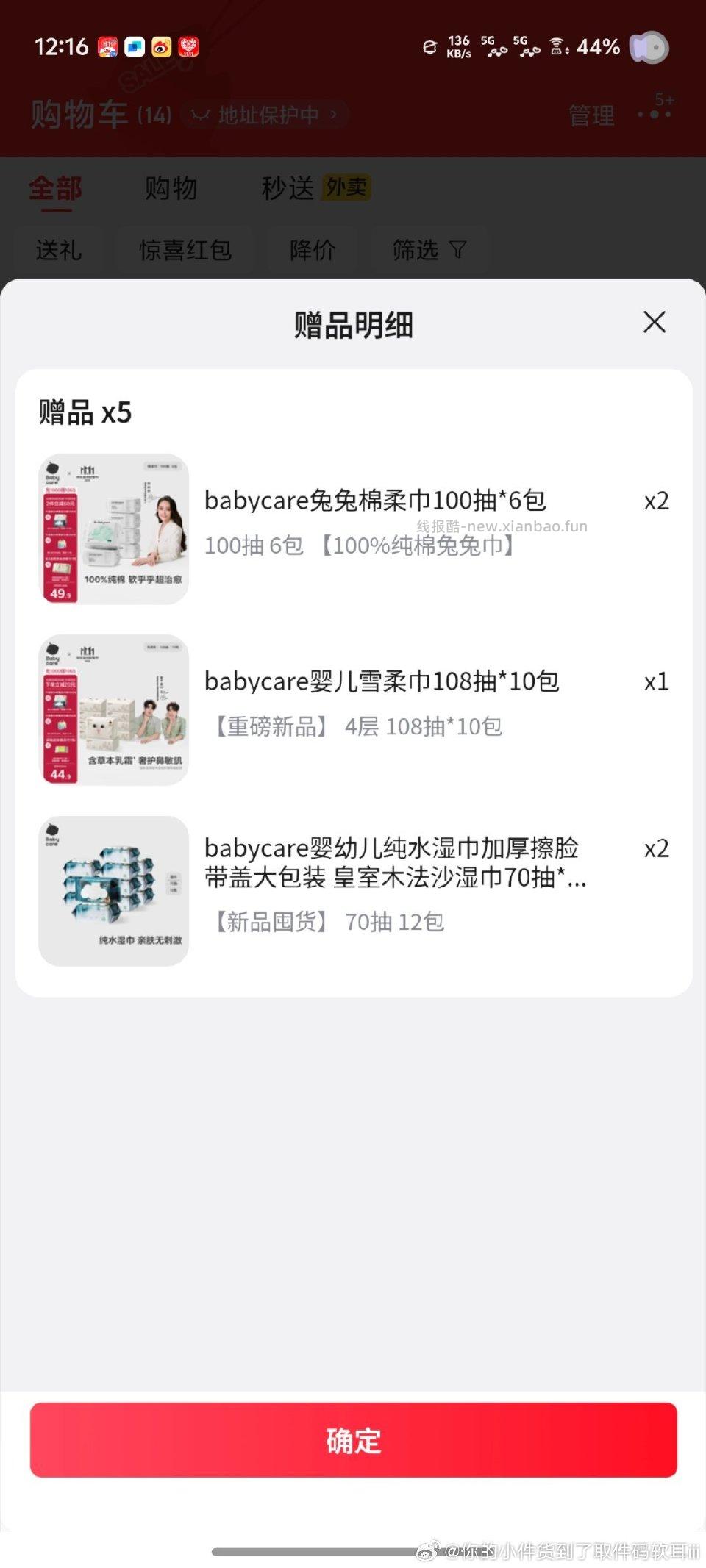Switch to the 购物 tab
706x1568 pixels.
pyautogui.click(x=171, y=188)
